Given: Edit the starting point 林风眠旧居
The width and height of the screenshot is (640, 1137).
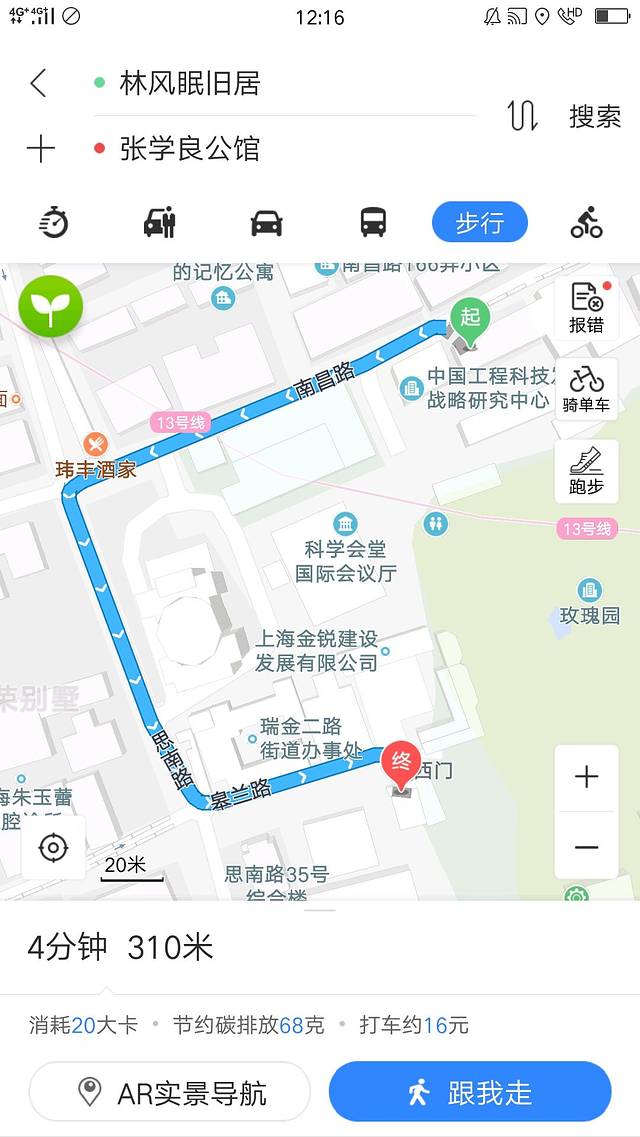Looking at the screenshot, I should tap(190, 83).
